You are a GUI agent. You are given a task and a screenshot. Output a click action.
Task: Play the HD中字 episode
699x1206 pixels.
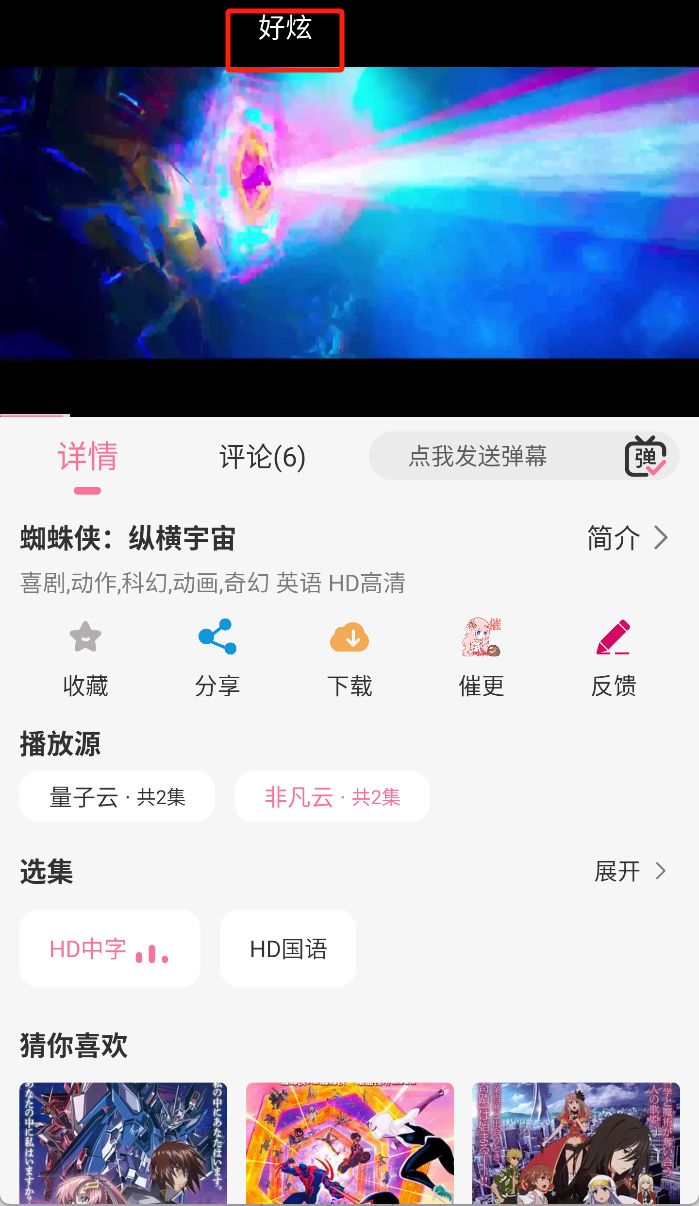pyautogui.click(x=109, y=949)
